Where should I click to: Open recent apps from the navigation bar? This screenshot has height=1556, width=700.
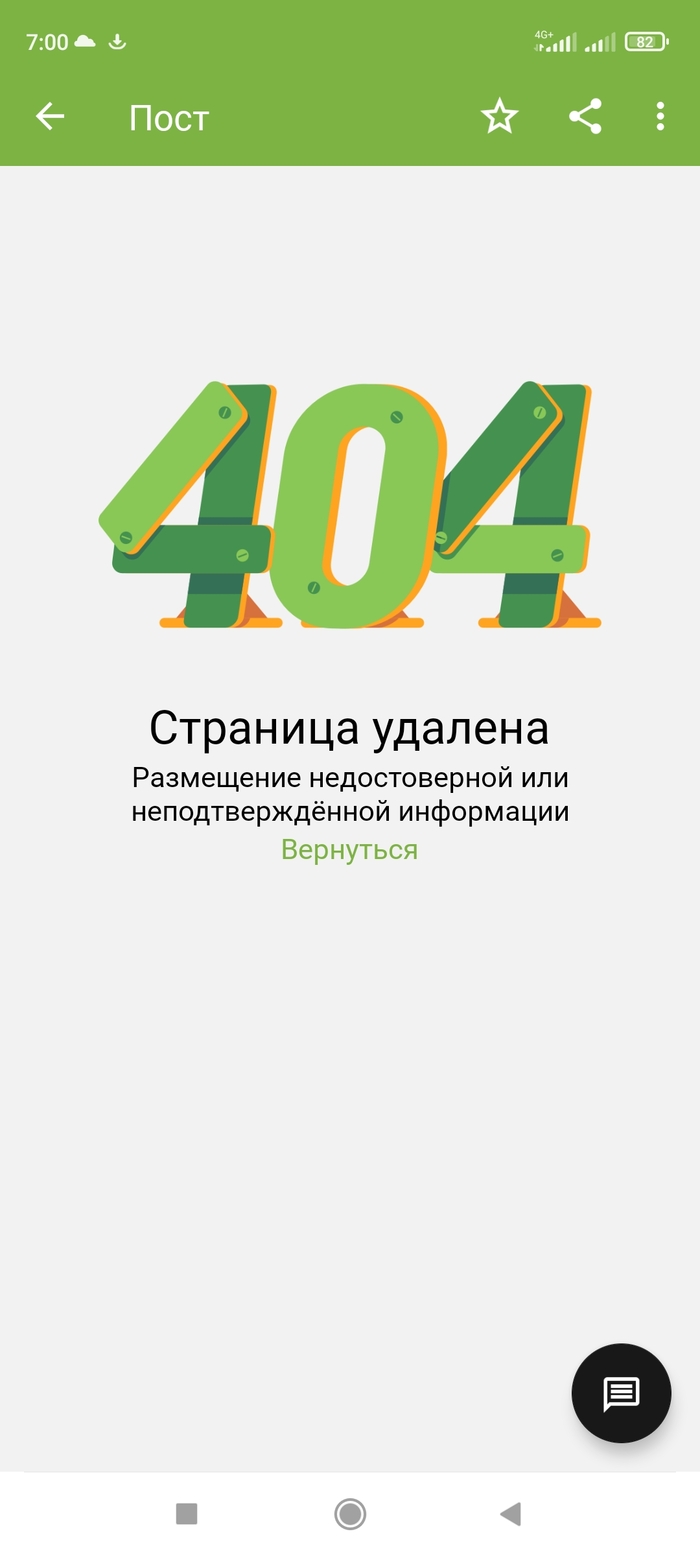[187, 1514]
